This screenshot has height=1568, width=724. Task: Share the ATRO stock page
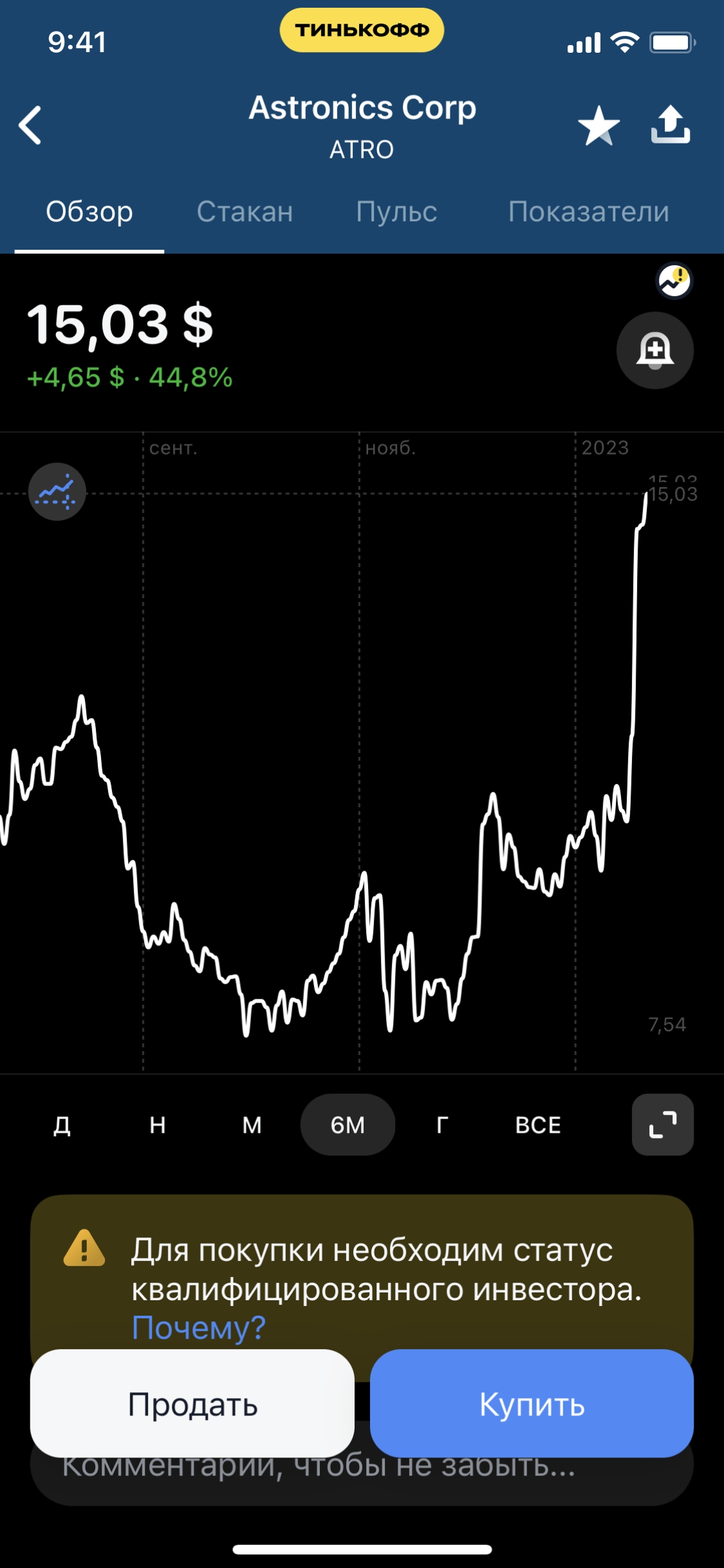pyautogui.click(x=670, y=125)
